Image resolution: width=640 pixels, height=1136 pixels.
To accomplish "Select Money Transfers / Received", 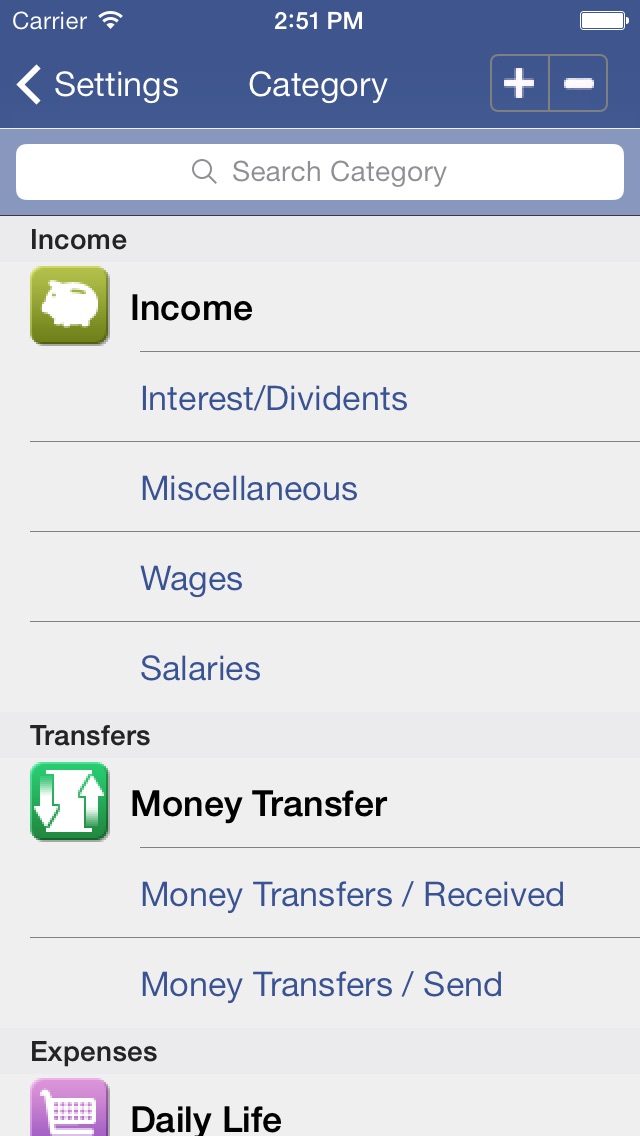I will click(320, 893).
